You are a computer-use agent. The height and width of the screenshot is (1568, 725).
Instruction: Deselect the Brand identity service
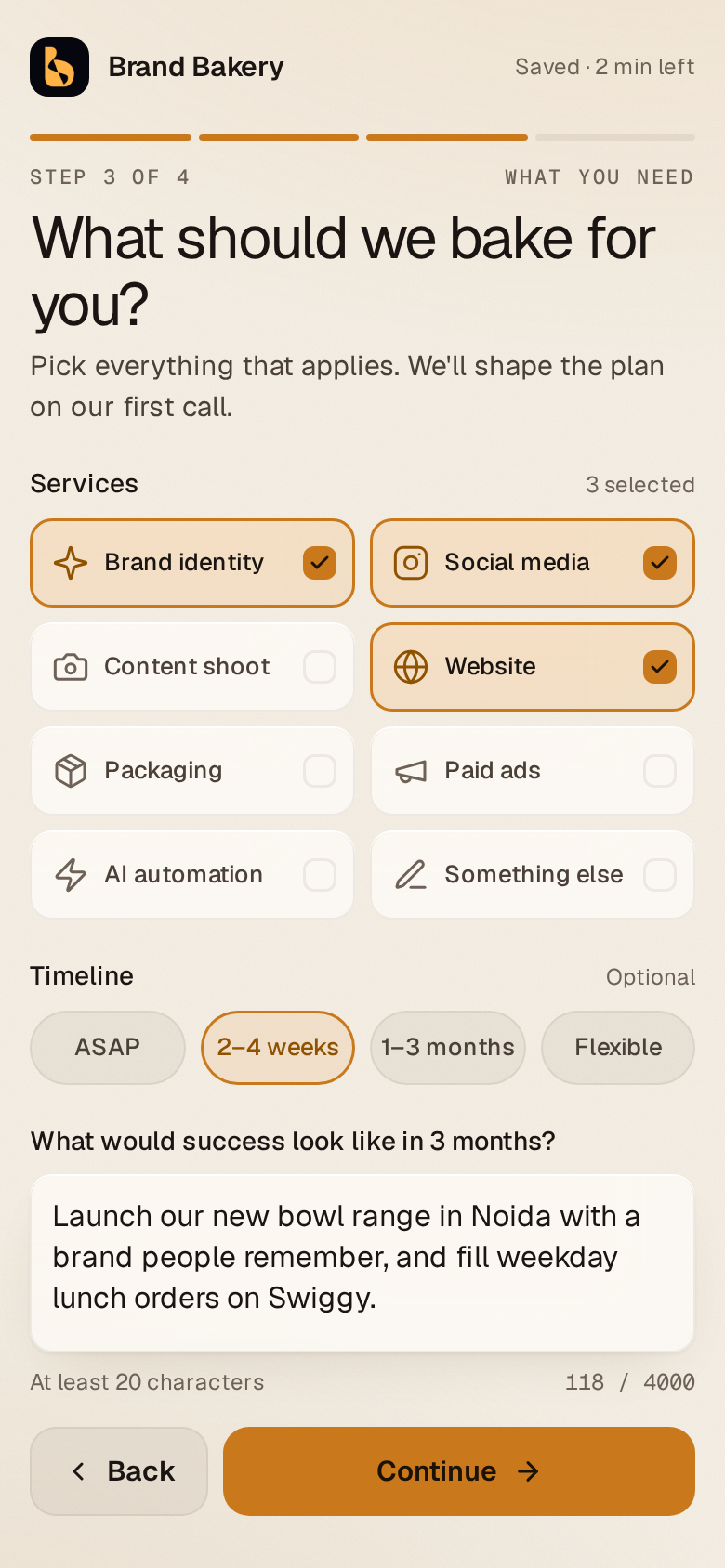click(x=192, y=563)
